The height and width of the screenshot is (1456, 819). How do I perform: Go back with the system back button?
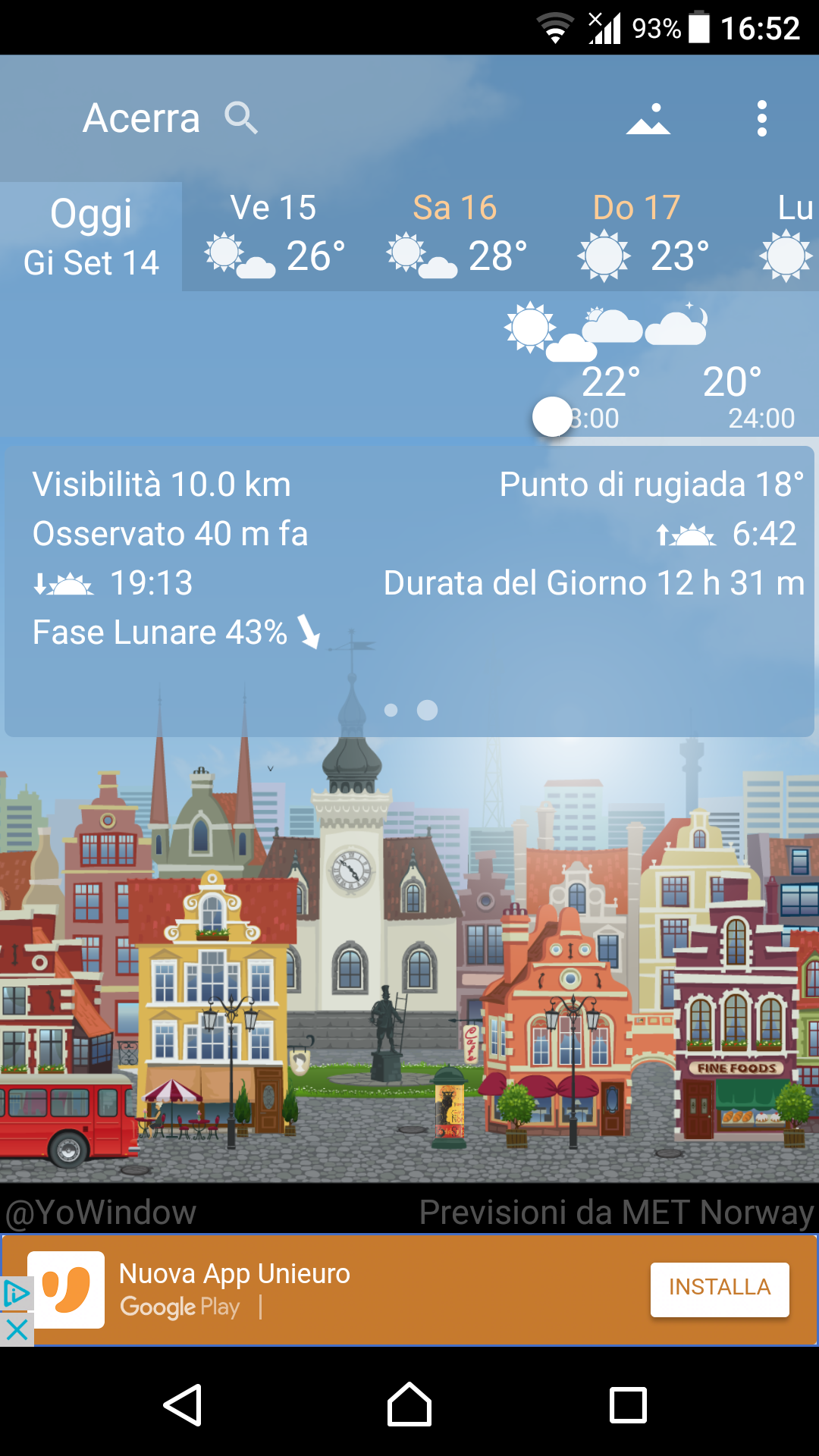click(183, 1405)
